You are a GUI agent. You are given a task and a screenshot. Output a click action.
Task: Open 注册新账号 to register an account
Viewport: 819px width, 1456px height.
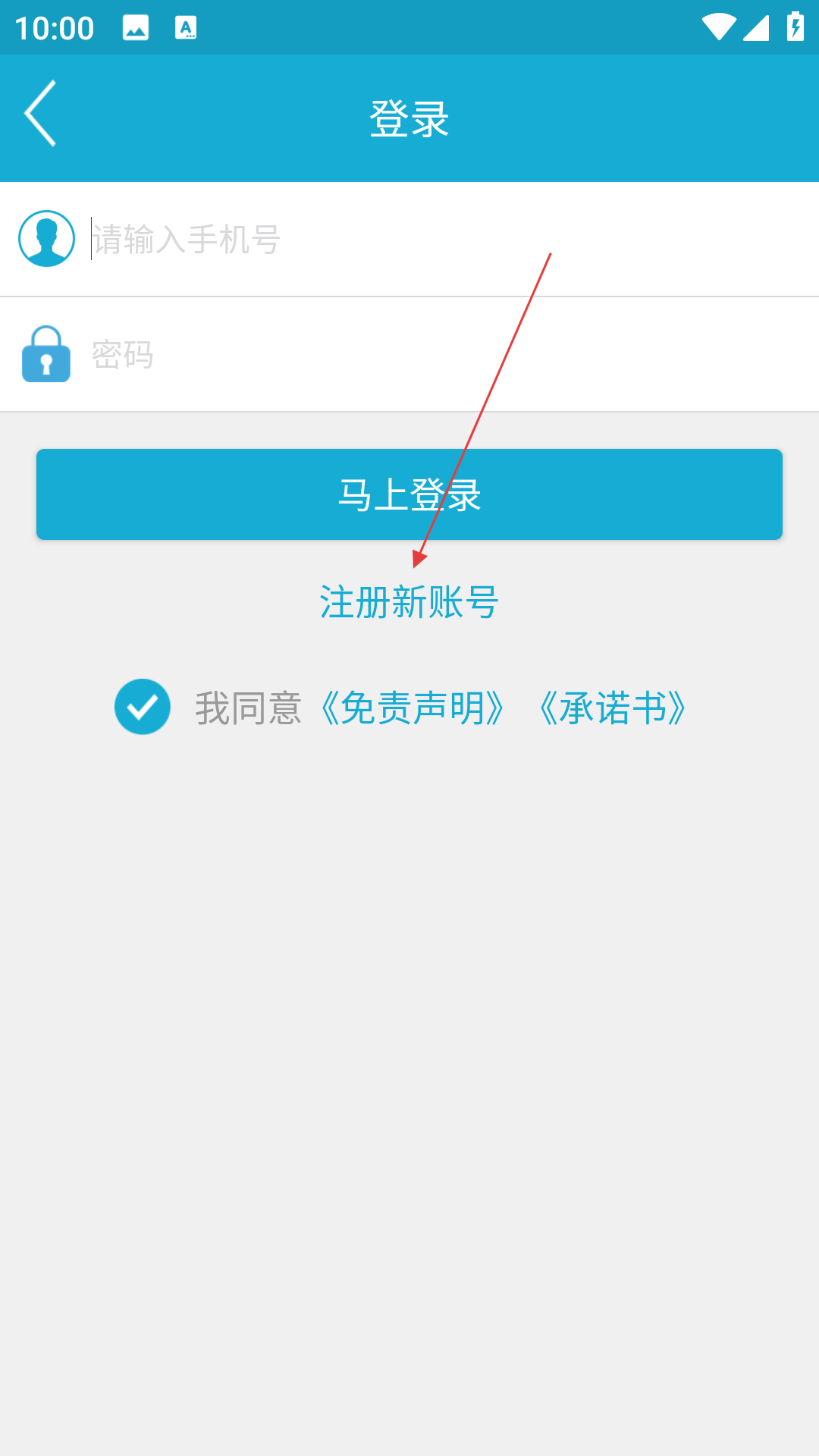click(409, 603)
